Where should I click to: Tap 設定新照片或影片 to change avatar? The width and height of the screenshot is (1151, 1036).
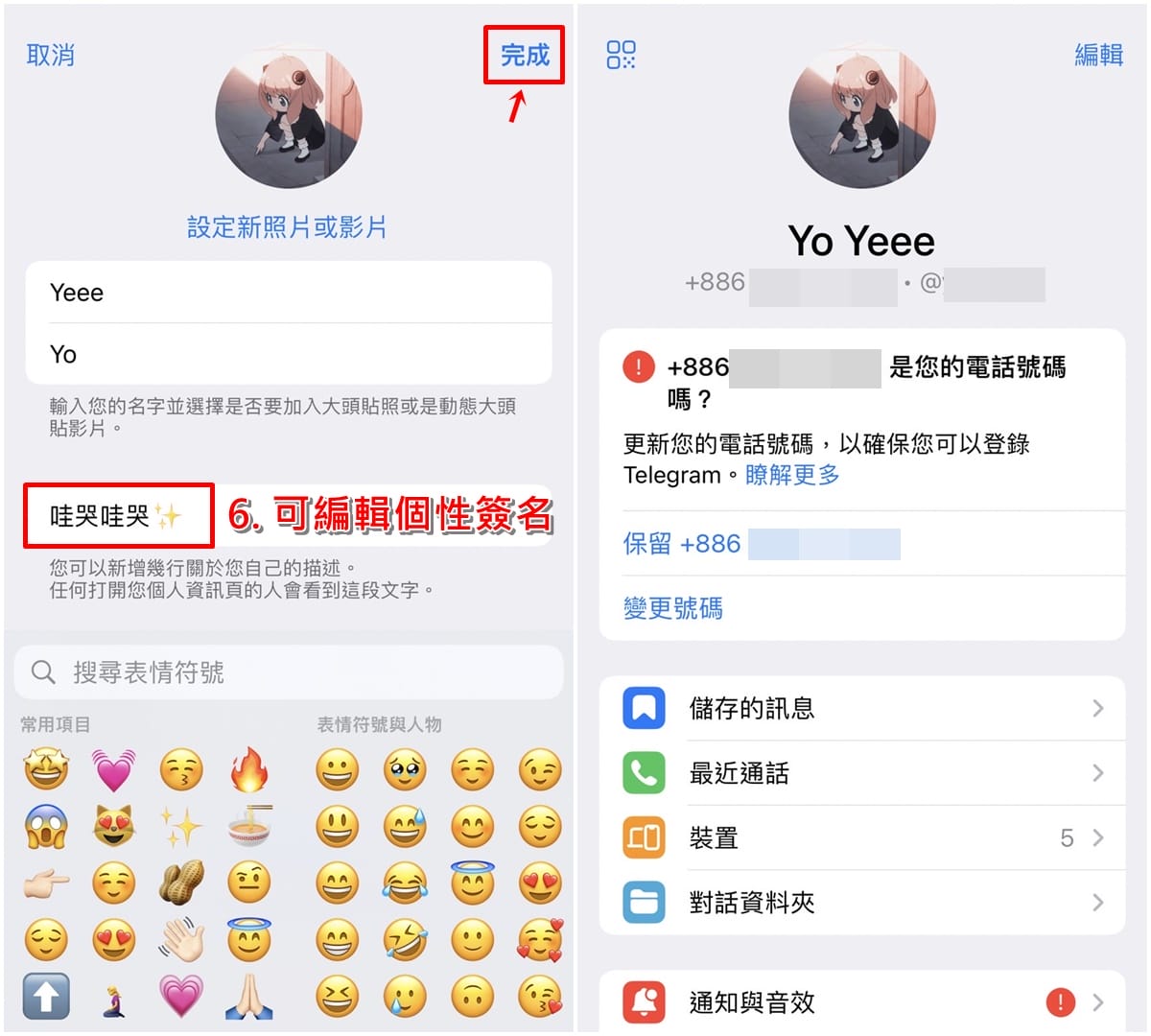point(287,227)
